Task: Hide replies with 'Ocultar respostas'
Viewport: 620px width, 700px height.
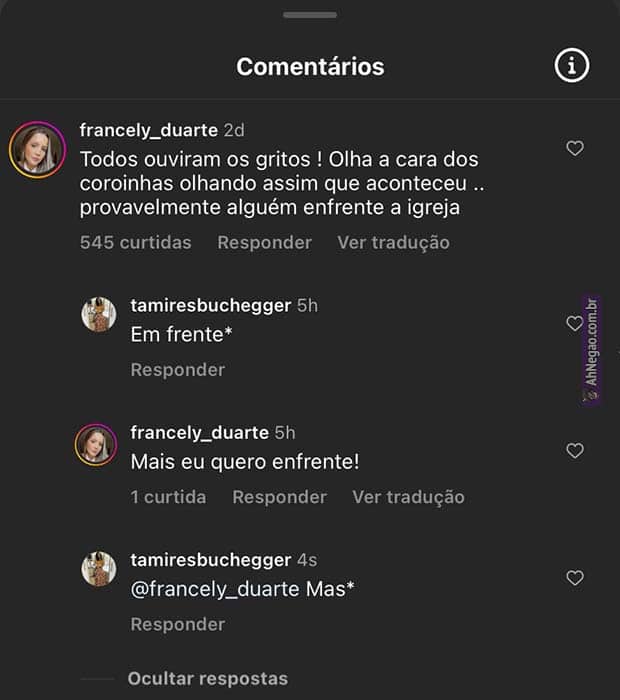Action: click(x=207, y=678)
